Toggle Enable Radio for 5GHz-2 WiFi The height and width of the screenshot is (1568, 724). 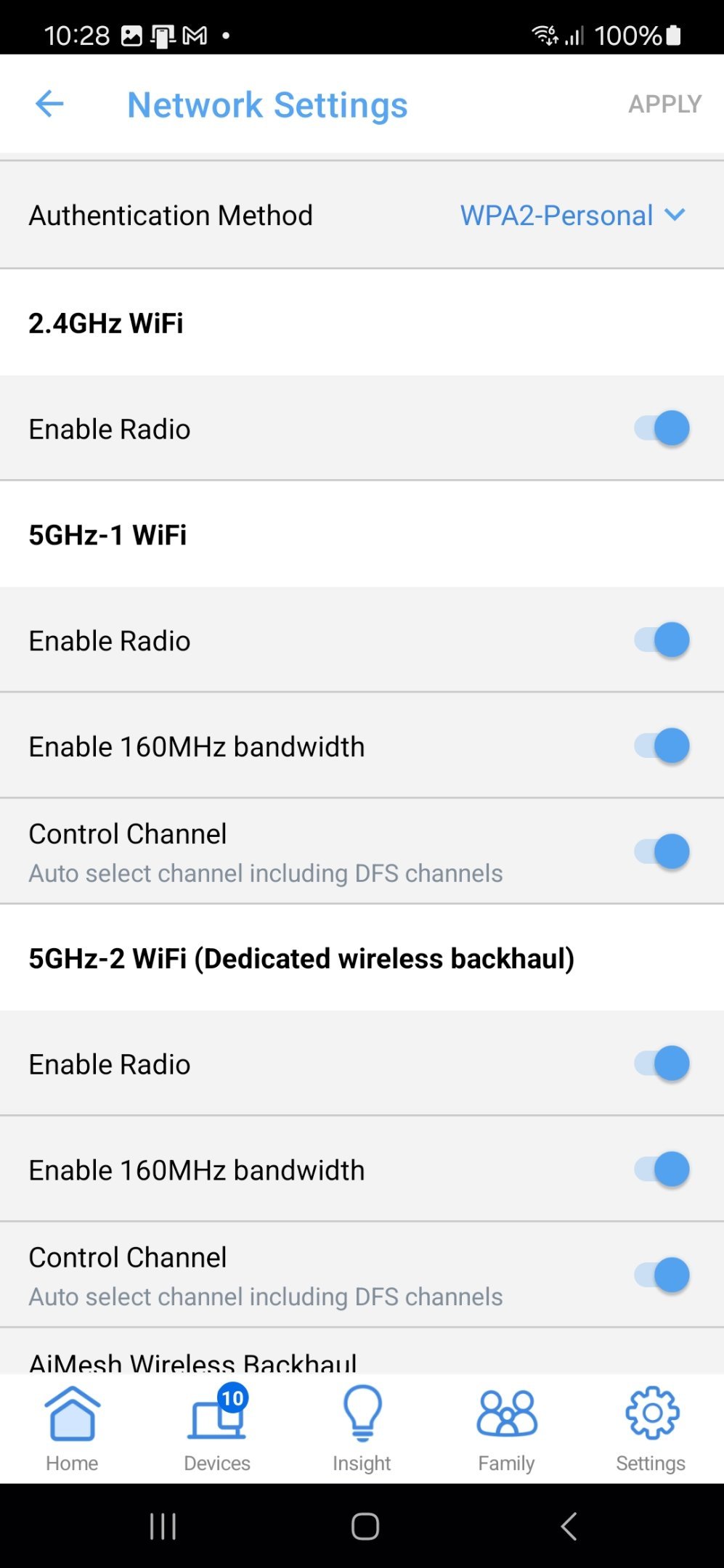point(662,1064)
